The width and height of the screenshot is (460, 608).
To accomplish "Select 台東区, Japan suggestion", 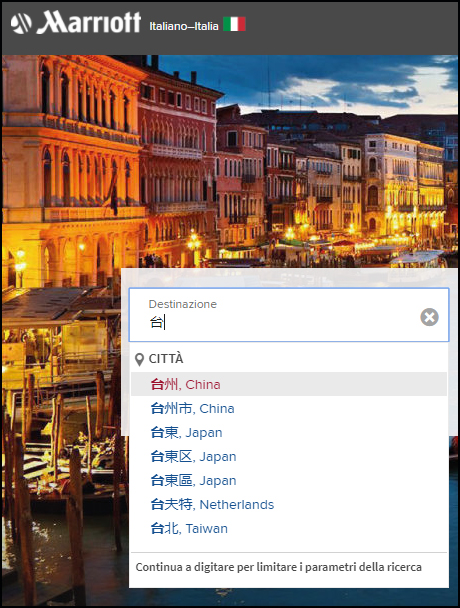I will pyautogui.click(x=289, y=456).
